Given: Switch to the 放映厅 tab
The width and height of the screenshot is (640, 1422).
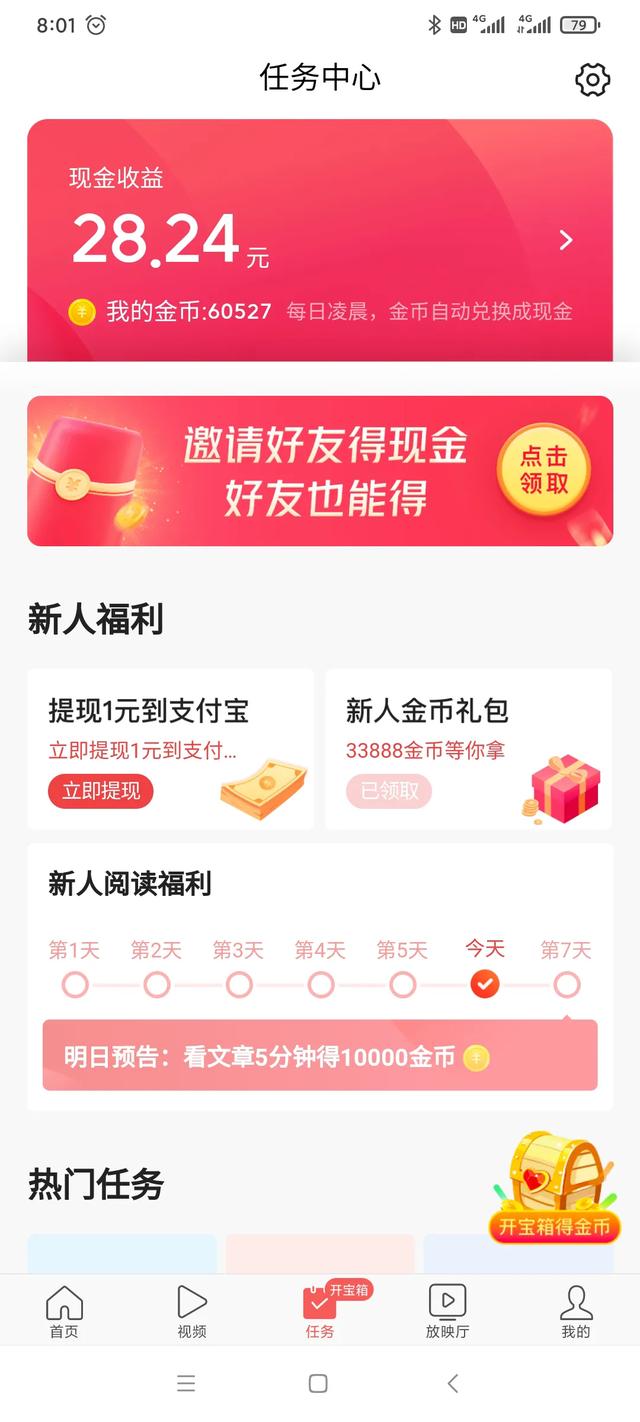Looking at the screenshot, I should [x=447, y=1311].
